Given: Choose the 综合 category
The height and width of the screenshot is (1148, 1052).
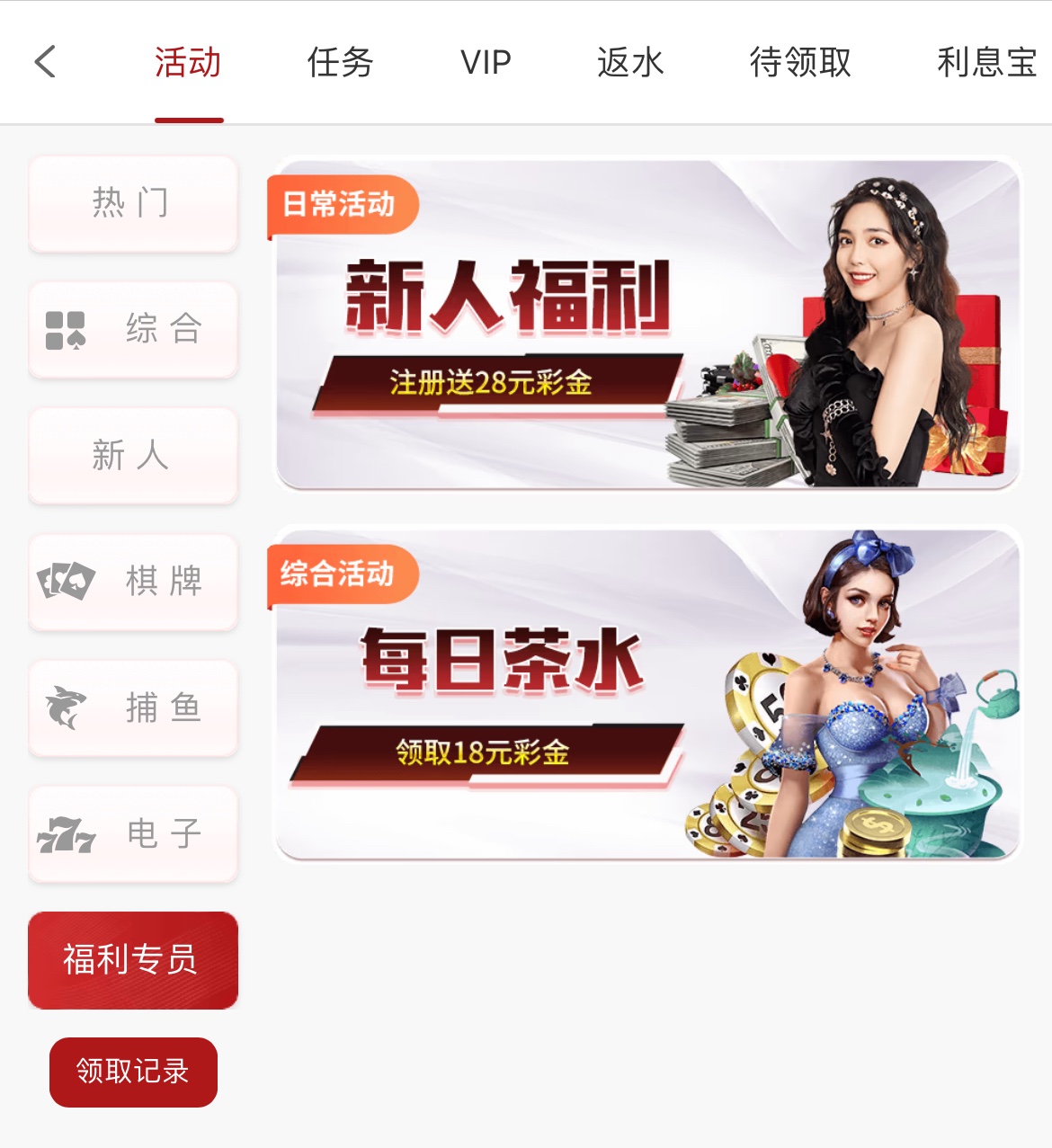Looking at the screenshot, I should click(133, 330).
